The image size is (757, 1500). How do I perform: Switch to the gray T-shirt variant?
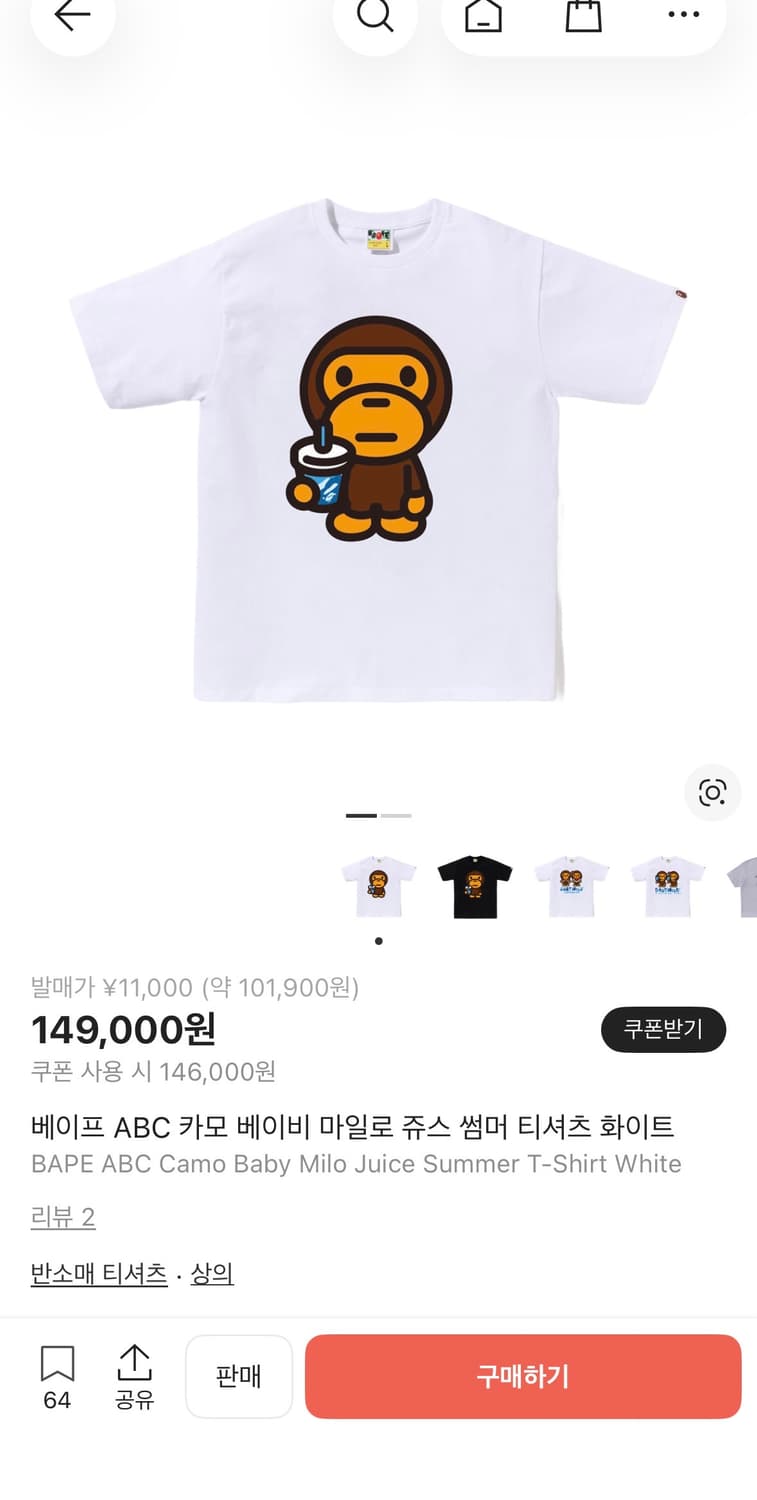(x=743, y=885)
